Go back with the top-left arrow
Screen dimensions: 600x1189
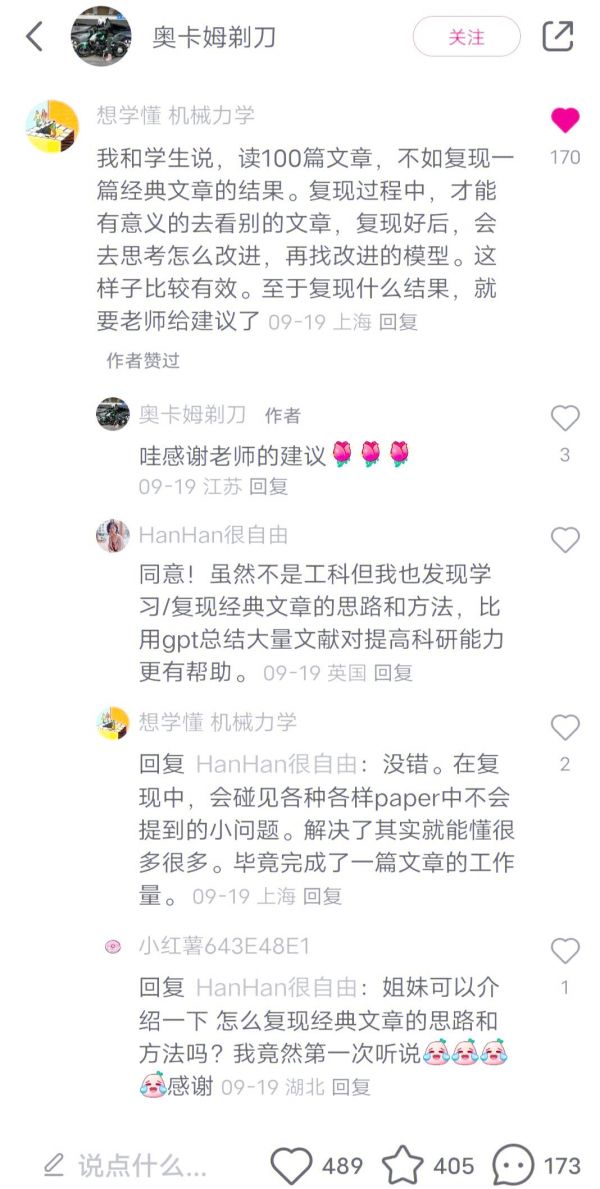[x=34, y=37]
